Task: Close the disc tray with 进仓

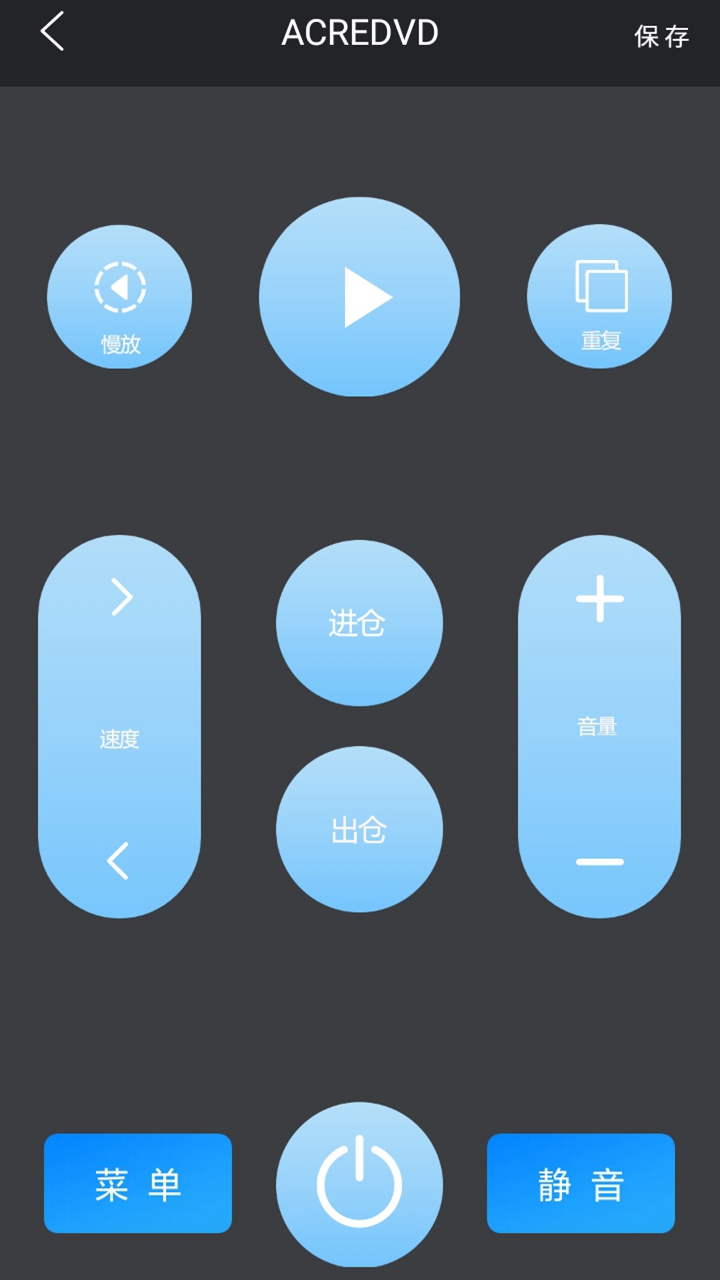Action: 360,623
